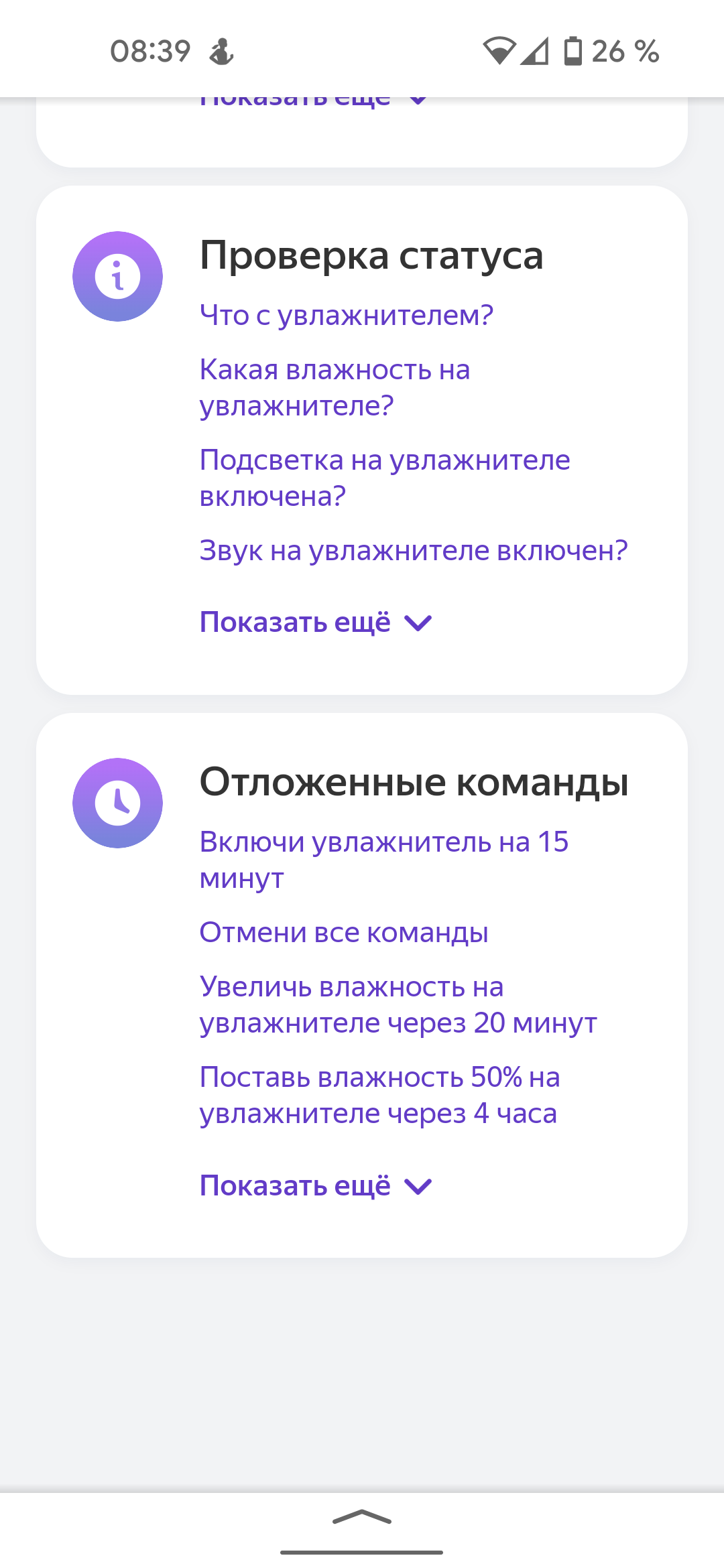Select "Включи увлажнитель на 15 минут"
Viewport: 724px width, 1568px height.
[383, 860]
